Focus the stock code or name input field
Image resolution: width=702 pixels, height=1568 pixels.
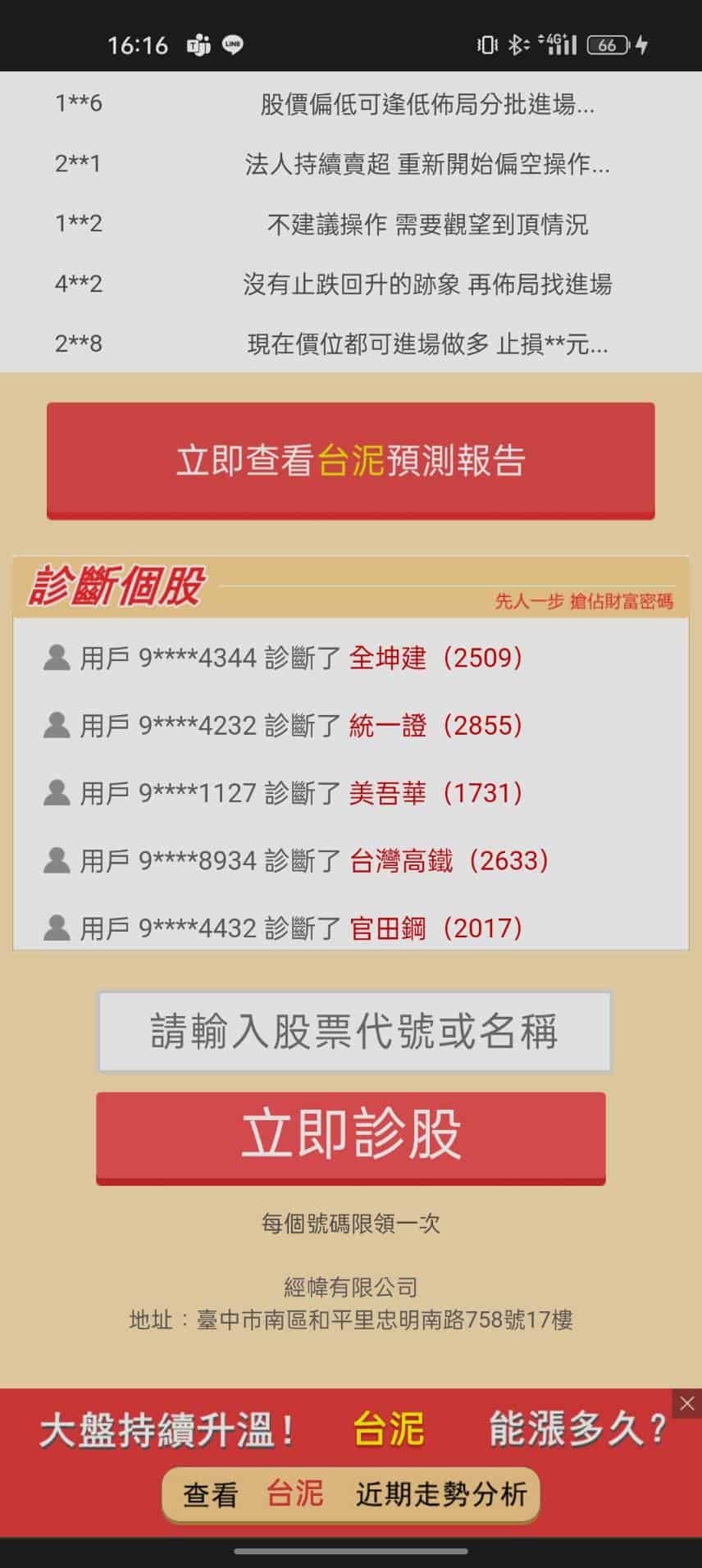click(x=354, y=1031)
